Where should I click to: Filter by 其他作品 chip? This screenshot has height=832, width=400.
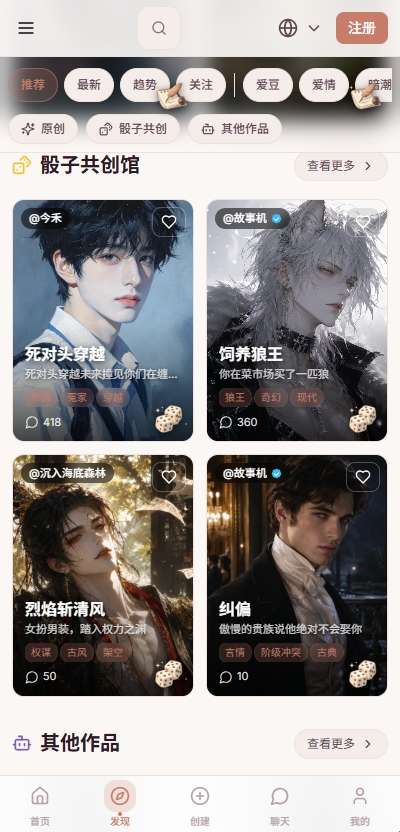coord(234,129)
